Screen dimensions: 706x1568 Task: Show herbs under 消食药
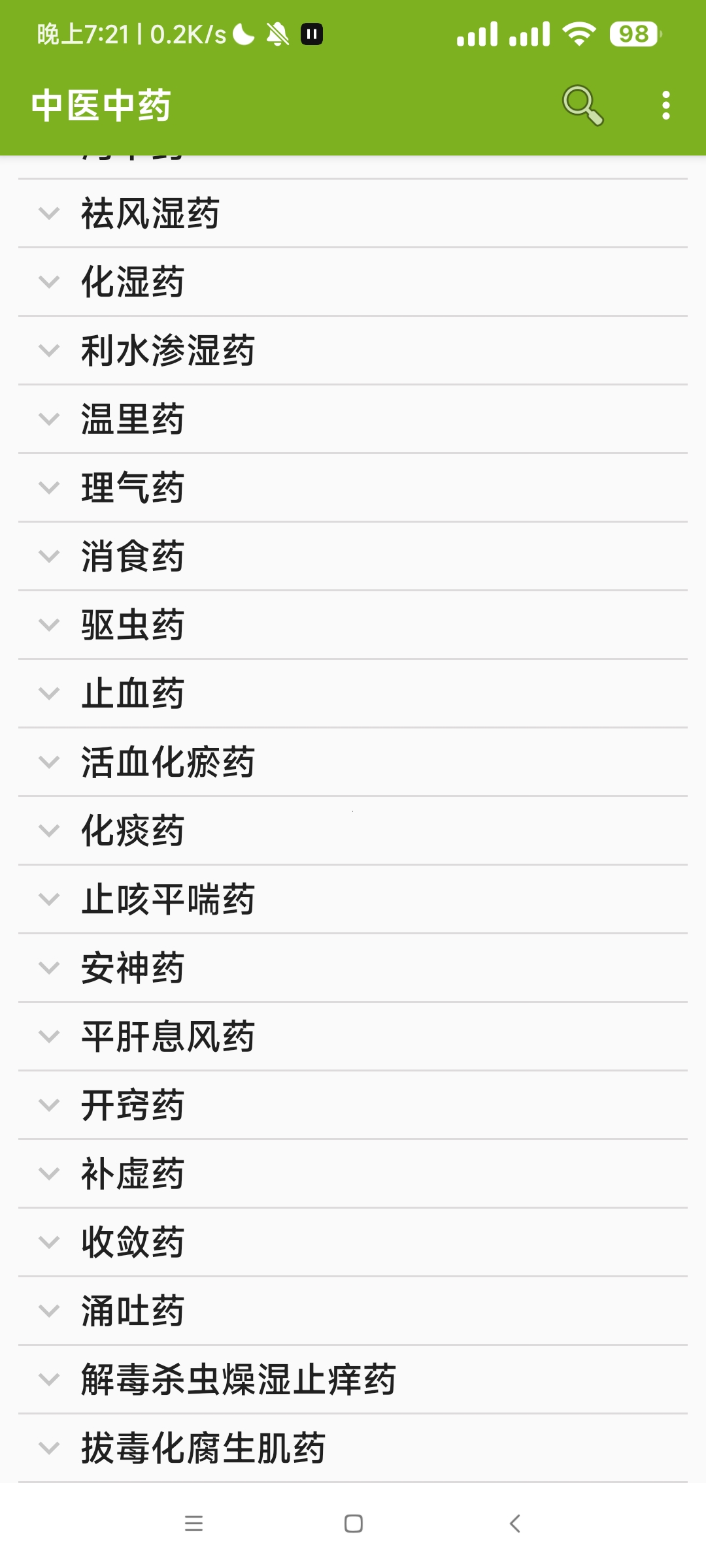pyautogui.click(x=133, y=557)
